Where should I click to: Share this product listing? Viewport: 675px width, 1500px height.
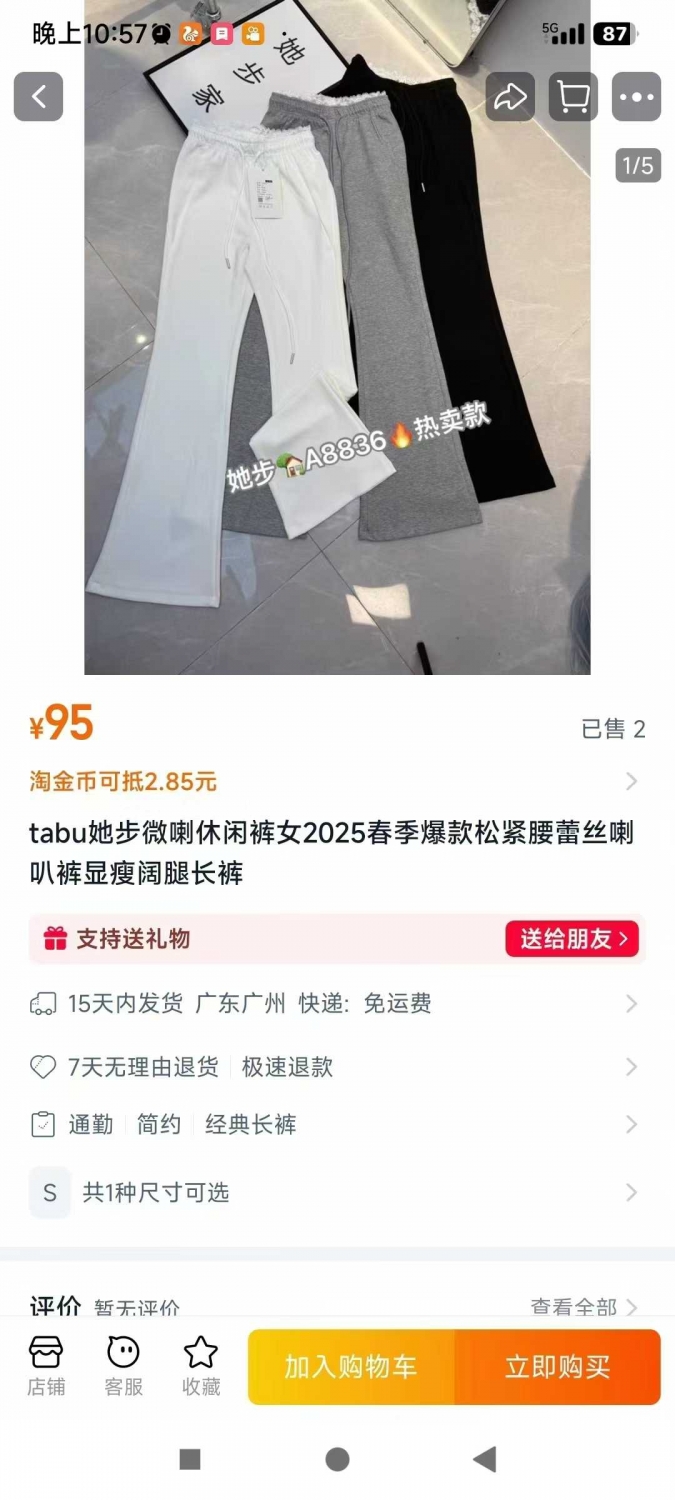tap(511, 97)
